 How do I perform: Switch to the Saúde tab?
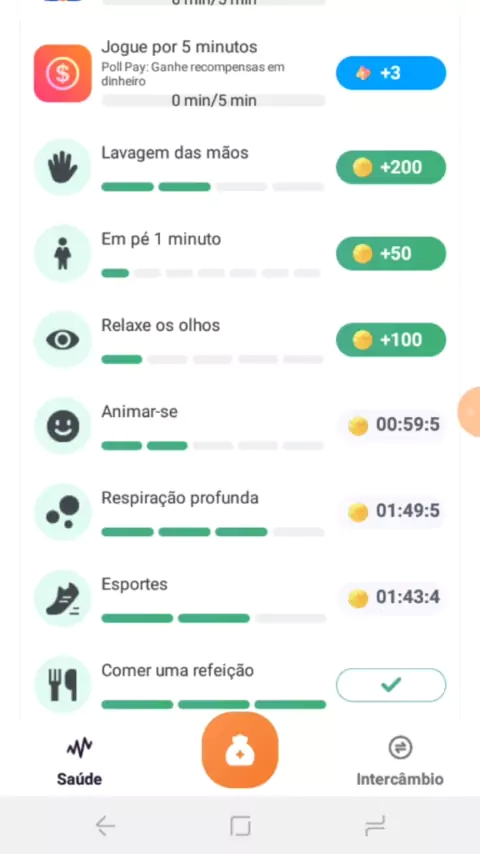point(80,762)
